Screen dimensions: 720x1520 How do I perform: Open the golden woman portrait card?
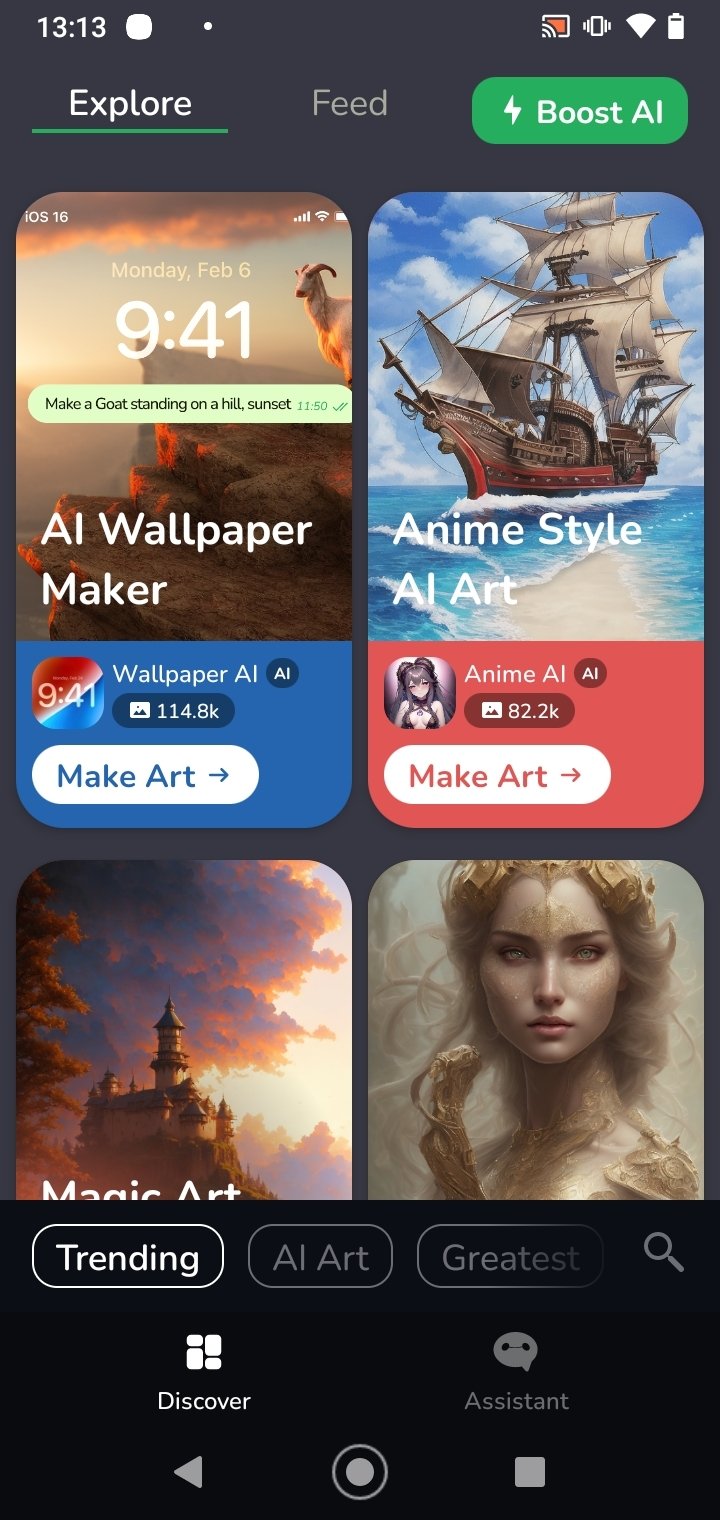(x=536, y=1030)
